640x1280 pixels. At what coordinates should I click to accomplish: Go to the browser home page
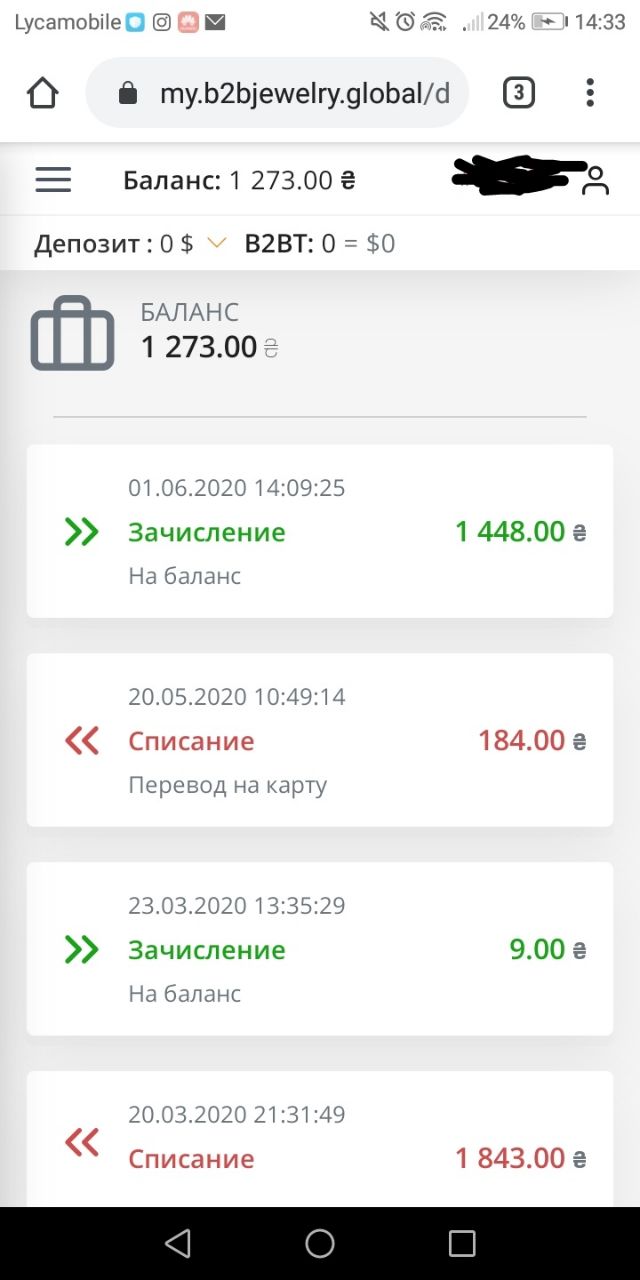tap(43, 93)
